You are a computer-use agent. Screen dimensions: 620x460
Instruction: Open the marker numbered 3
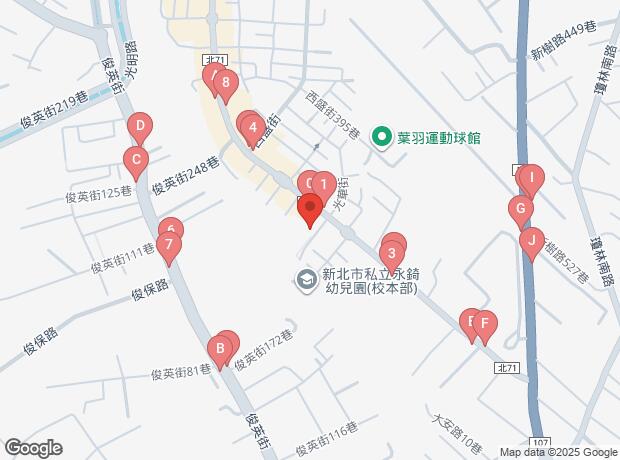(392, 253)
